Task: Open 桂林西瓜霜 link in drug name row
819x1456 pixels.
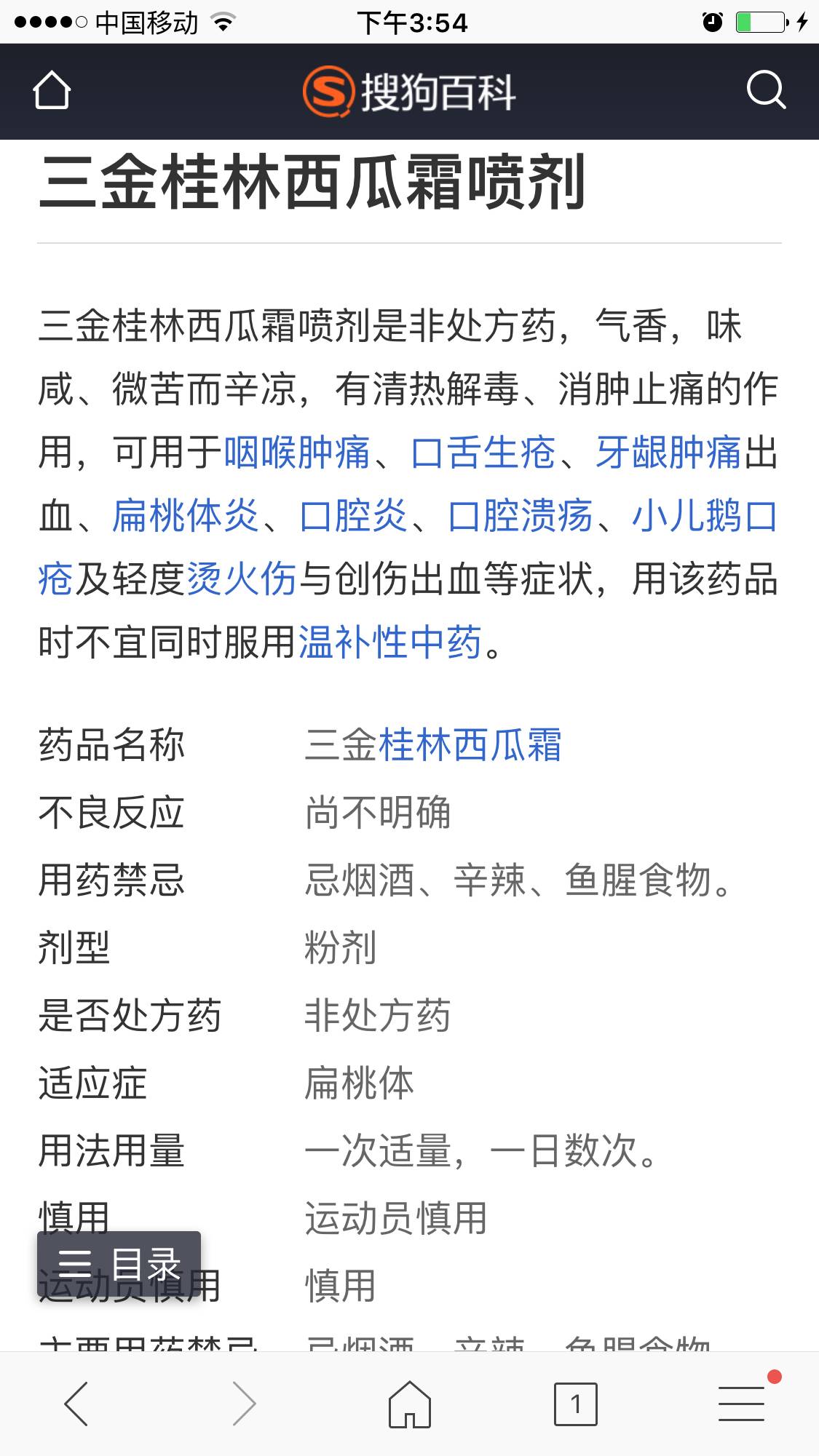Action: 470,745
